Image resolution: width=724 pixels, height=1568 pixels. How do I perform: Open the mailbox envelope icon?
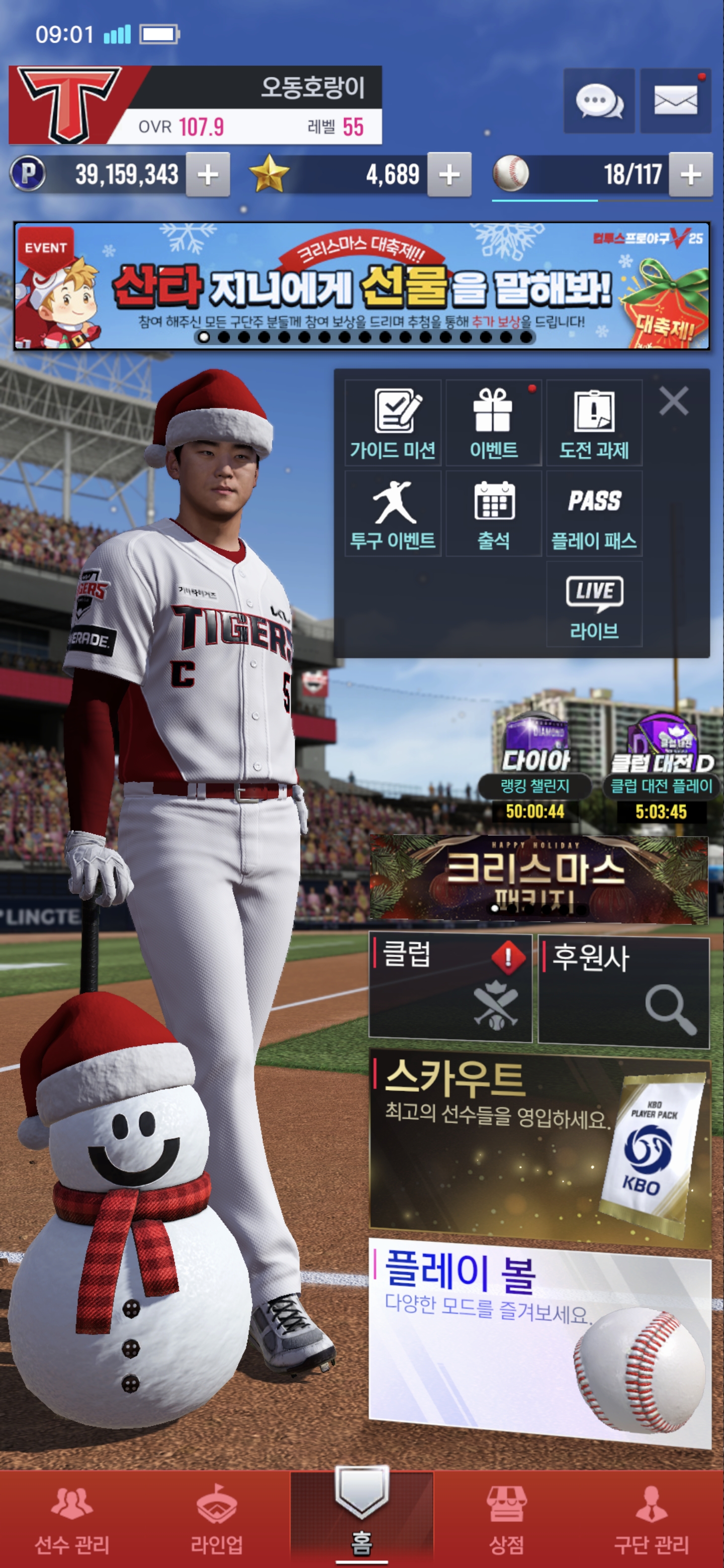[675, 101]
